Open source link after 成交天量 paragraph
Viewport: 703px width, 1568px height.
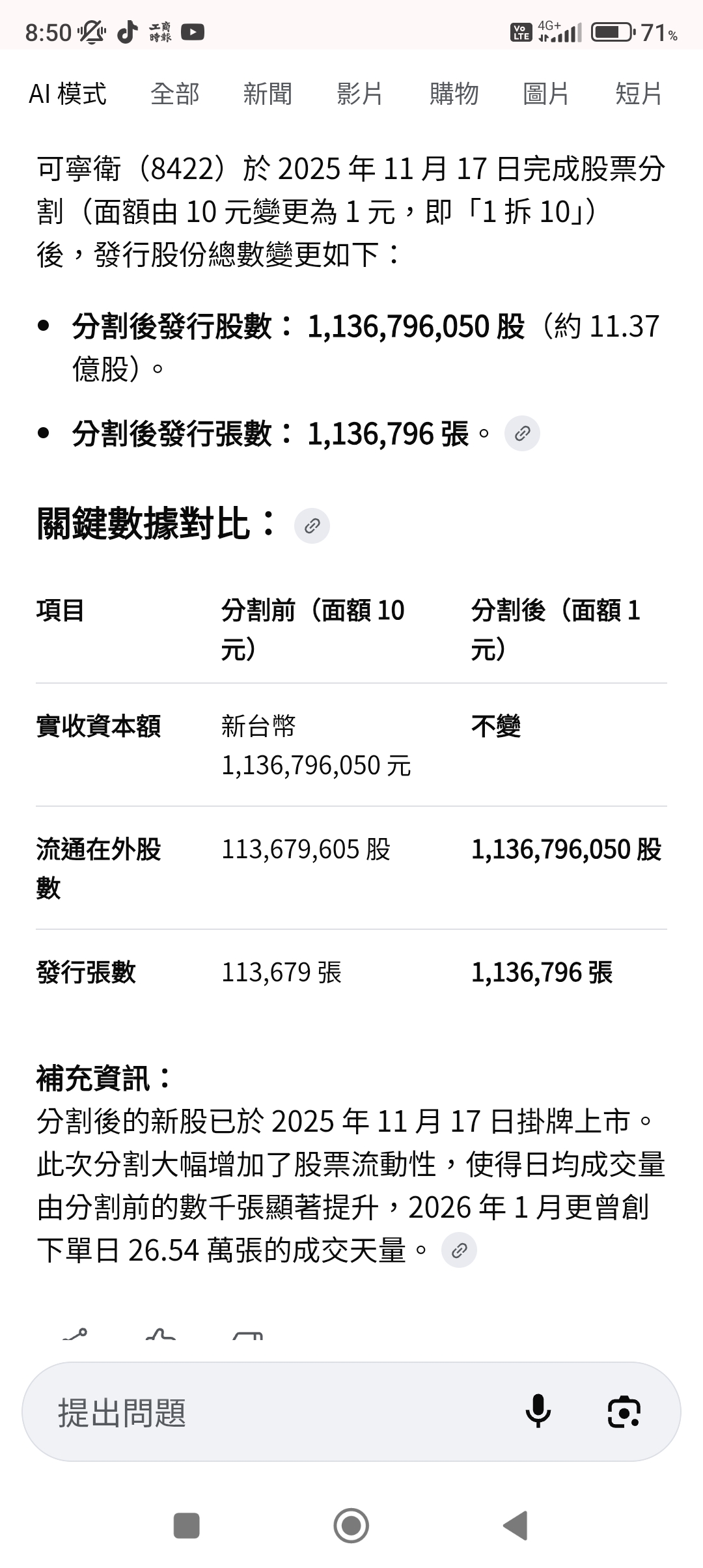pos(459,1250)
